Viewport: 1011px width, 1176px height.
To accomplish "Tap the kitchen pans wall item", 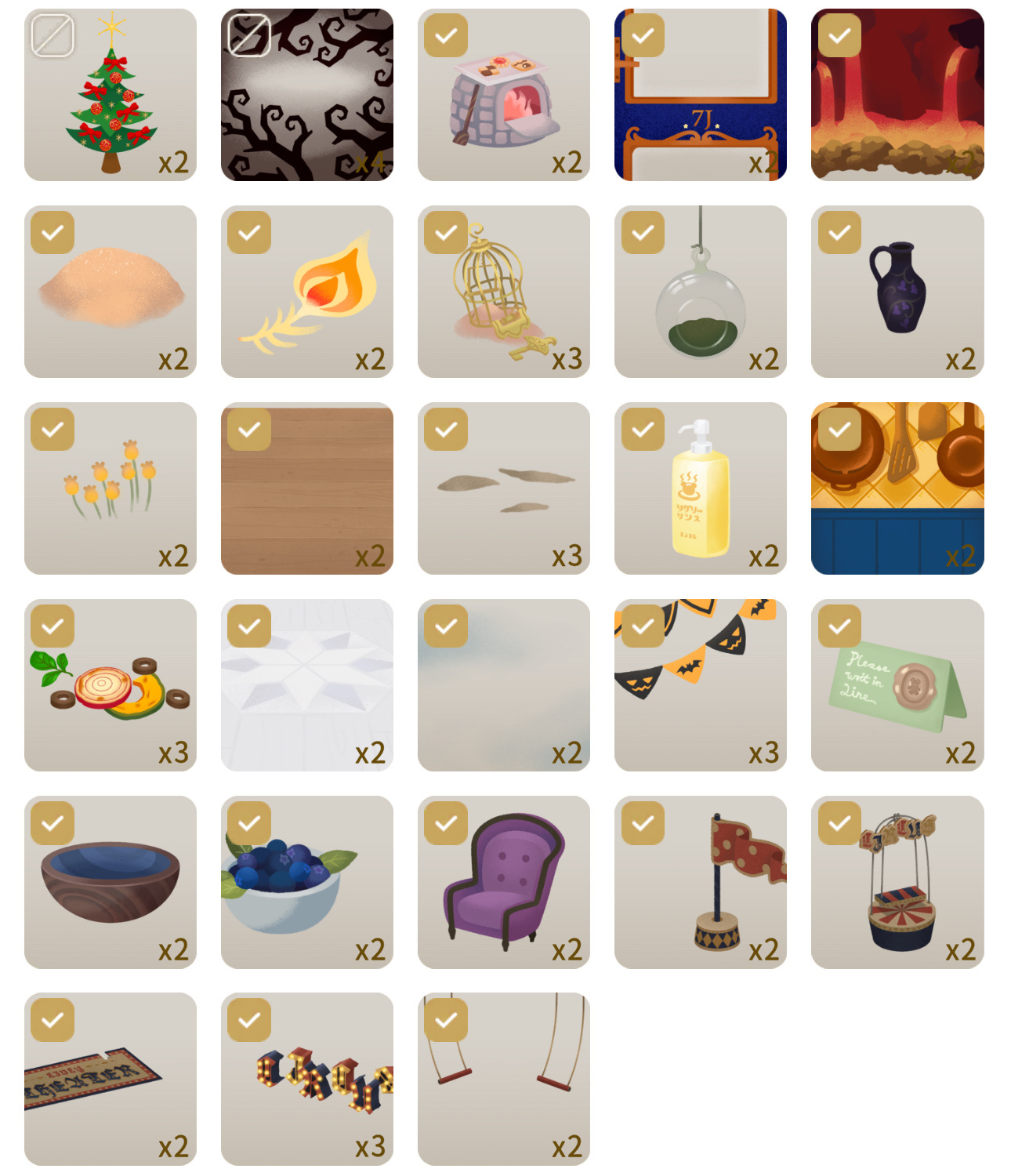I will pyautogui.click(x=897, y=488).
